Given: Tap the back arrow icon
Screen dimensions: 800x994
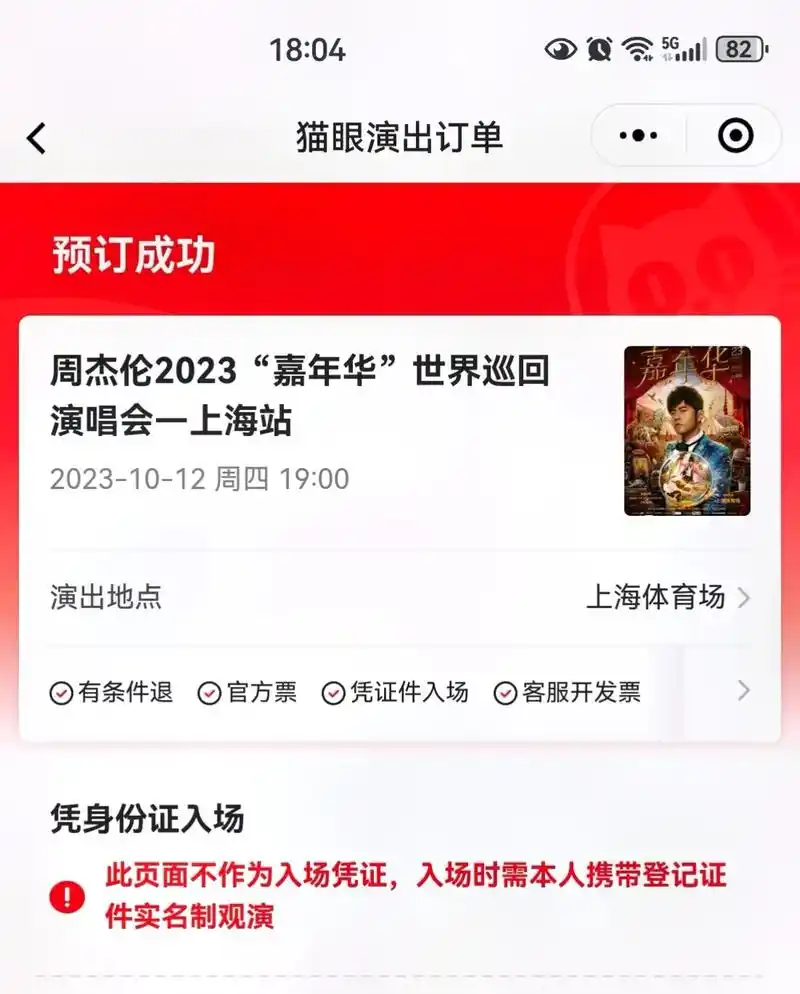Looking at the screenshot, I should click(x=36, y=137).
